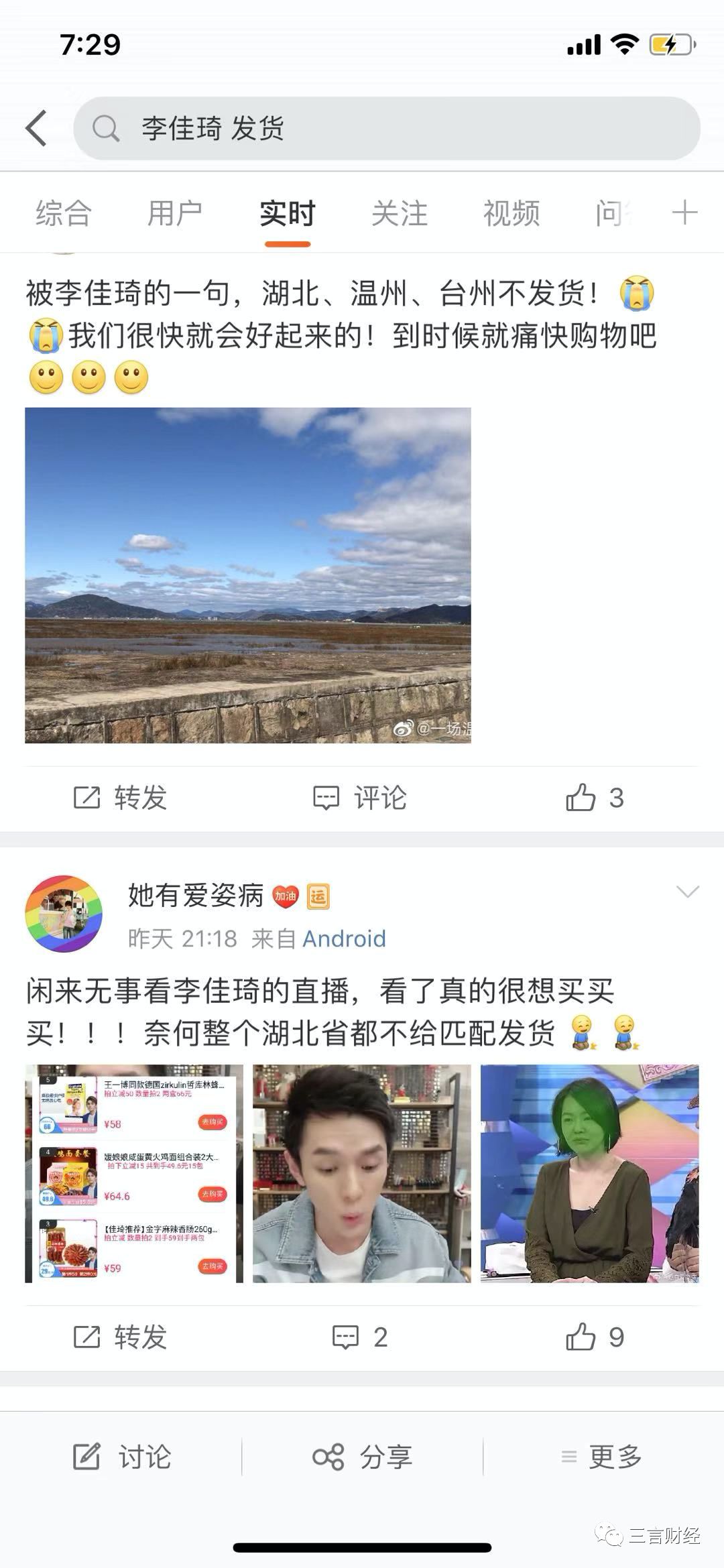Switch to the 用户 tab

pyautogui.click(x=175, y=214)
